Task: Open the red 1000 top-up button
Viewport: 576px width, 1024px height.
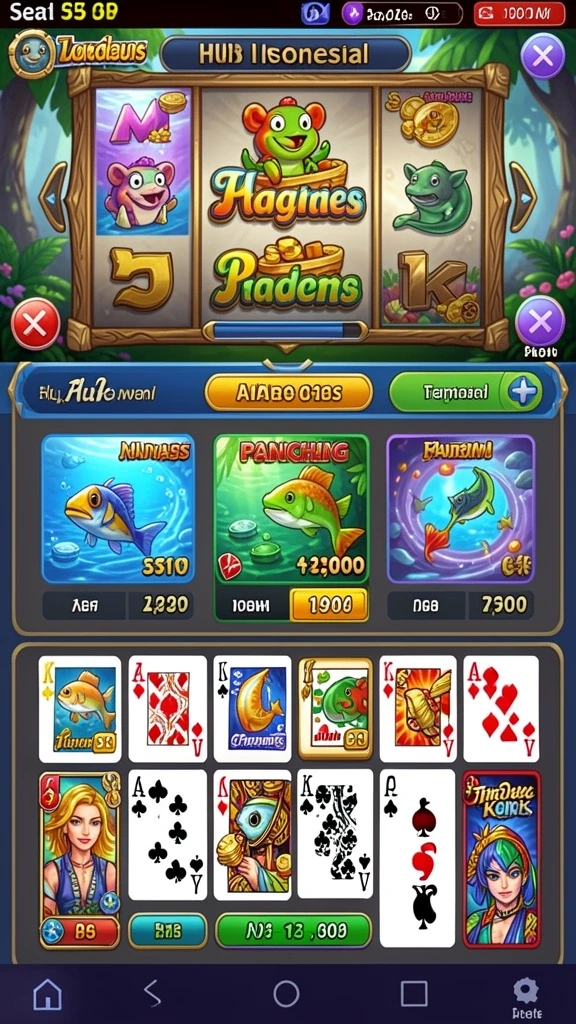Action: tap(519, 13)
